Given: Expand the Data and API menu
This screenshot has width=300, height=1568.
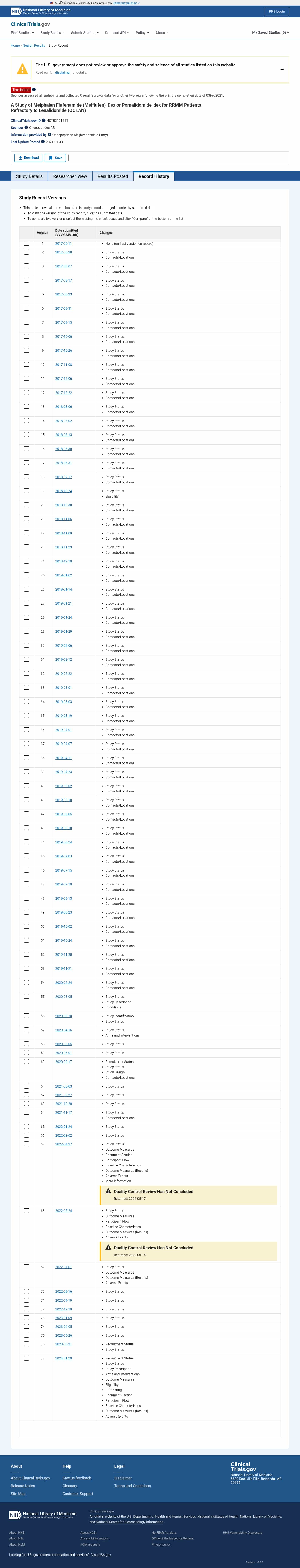Looking at the screenshot, I should (x=116, y=33).
